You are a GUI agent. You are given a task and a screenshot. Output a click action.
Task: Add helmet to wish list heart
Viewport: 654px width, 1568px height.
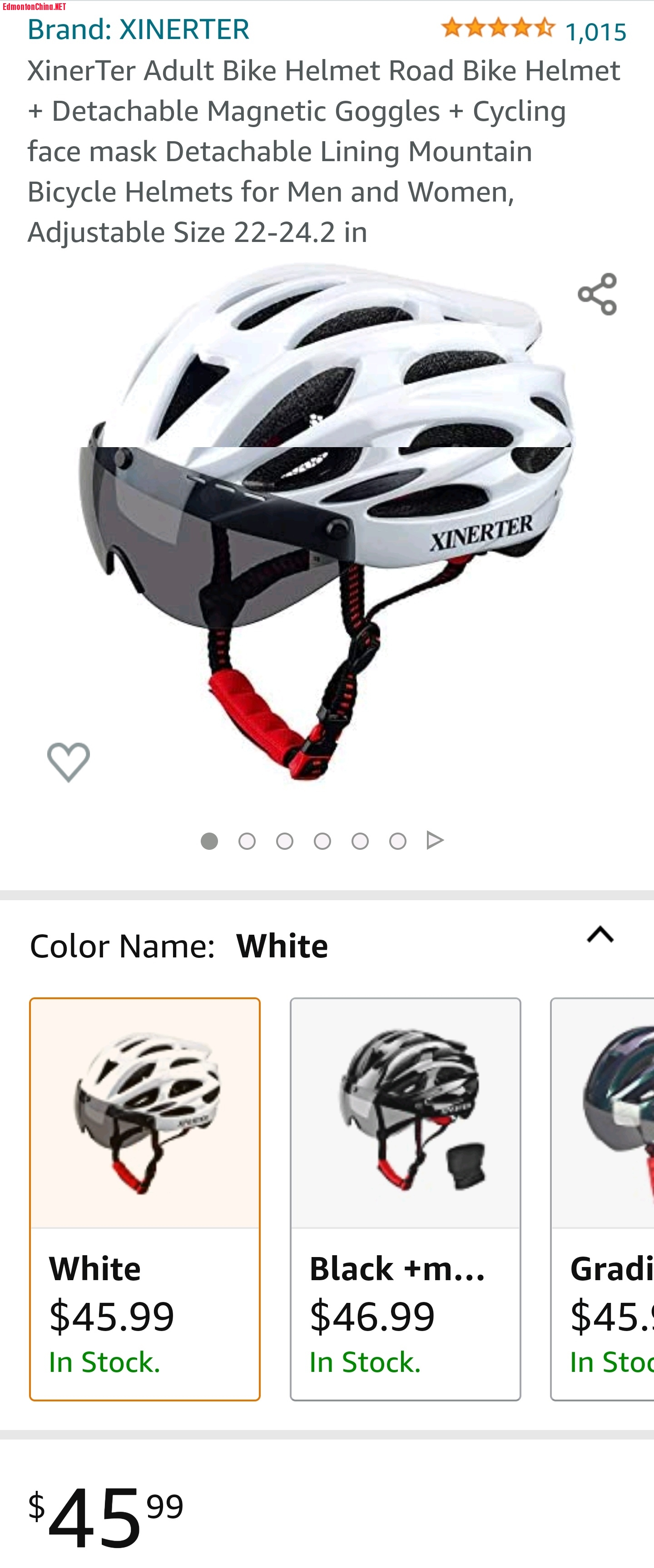68,761
